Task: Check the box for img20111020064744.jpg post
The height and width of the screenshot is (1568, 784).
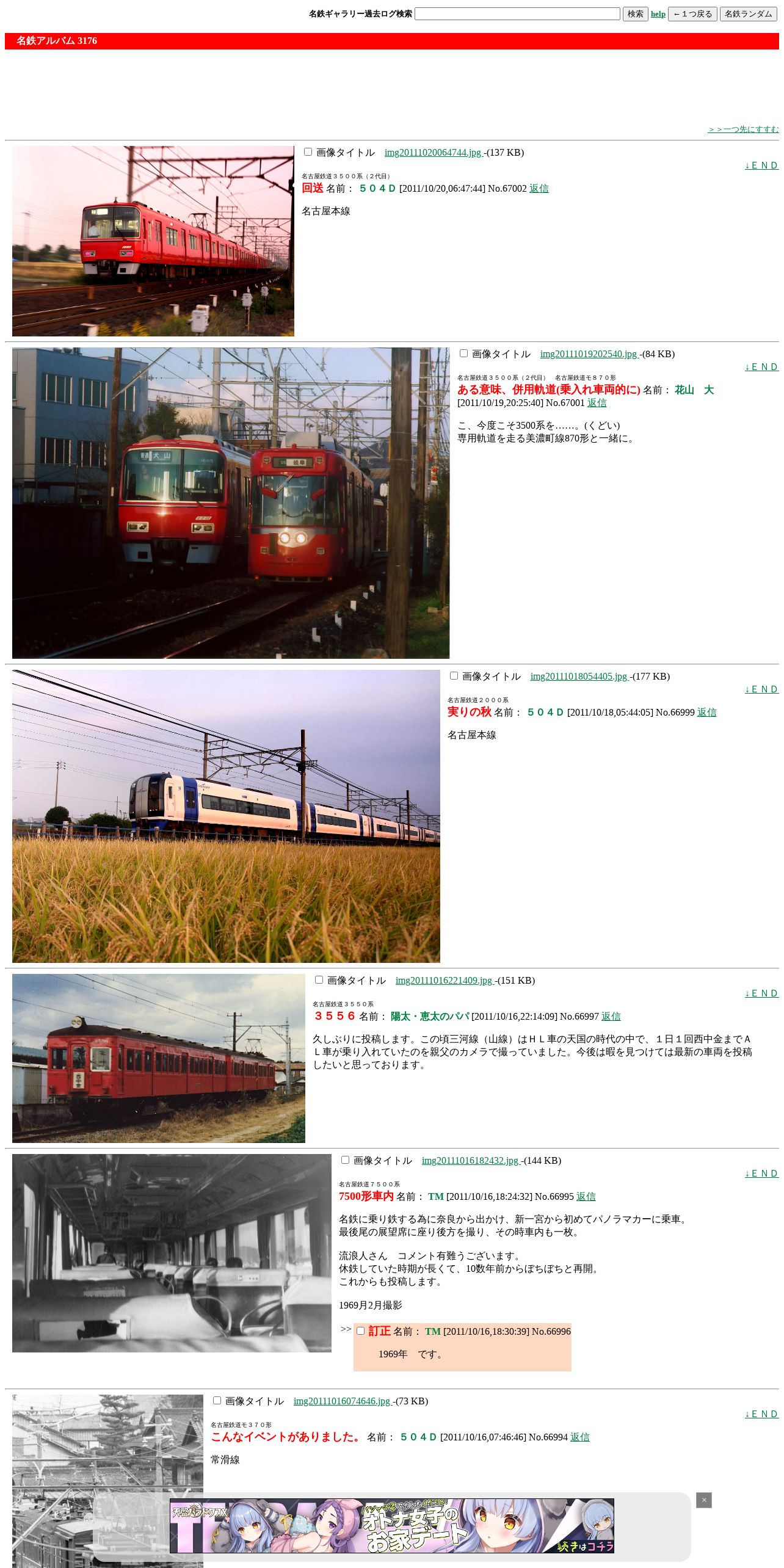Action: pyautogui.click(x=308, y=152)
